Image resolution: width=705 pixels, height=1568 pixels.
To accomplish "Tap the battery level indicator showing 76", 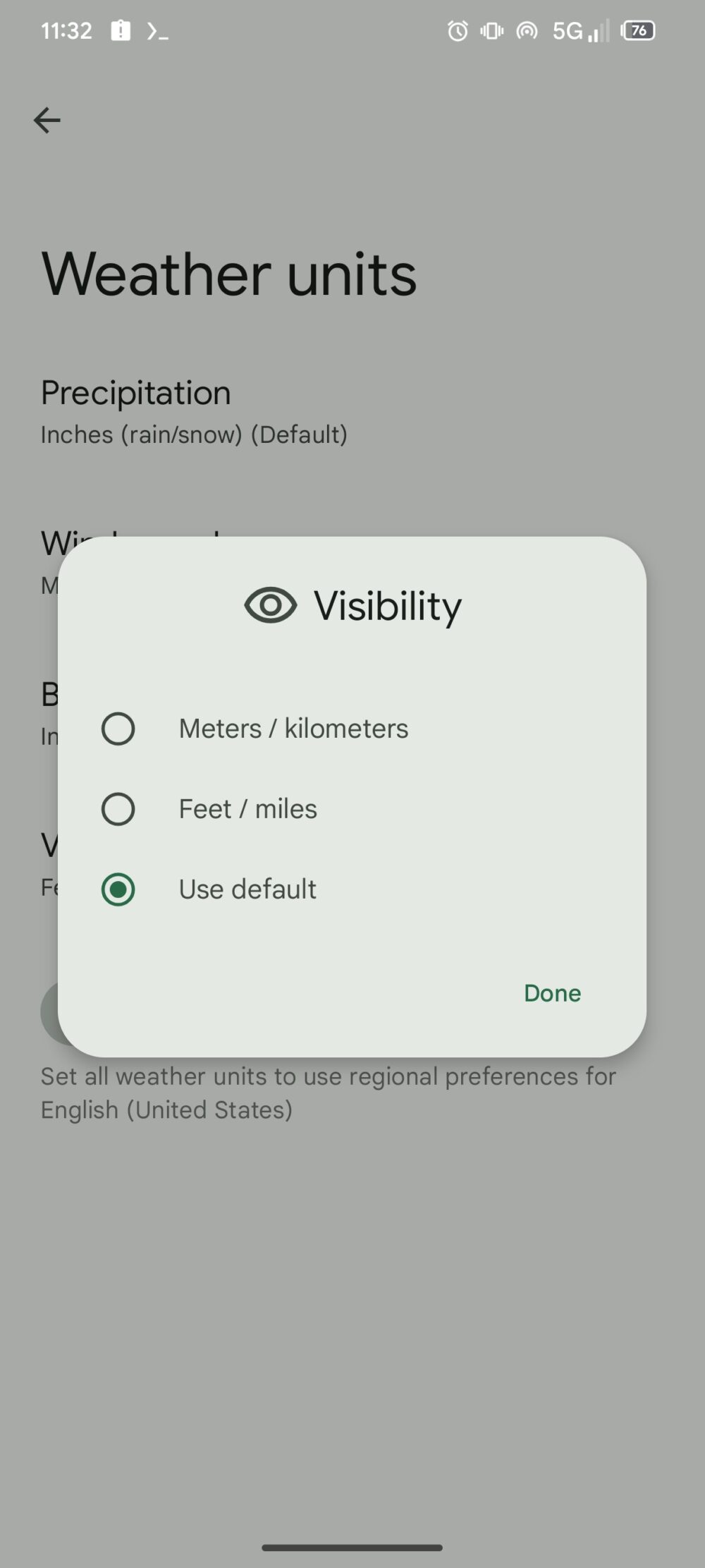I will tap(637, 30).
